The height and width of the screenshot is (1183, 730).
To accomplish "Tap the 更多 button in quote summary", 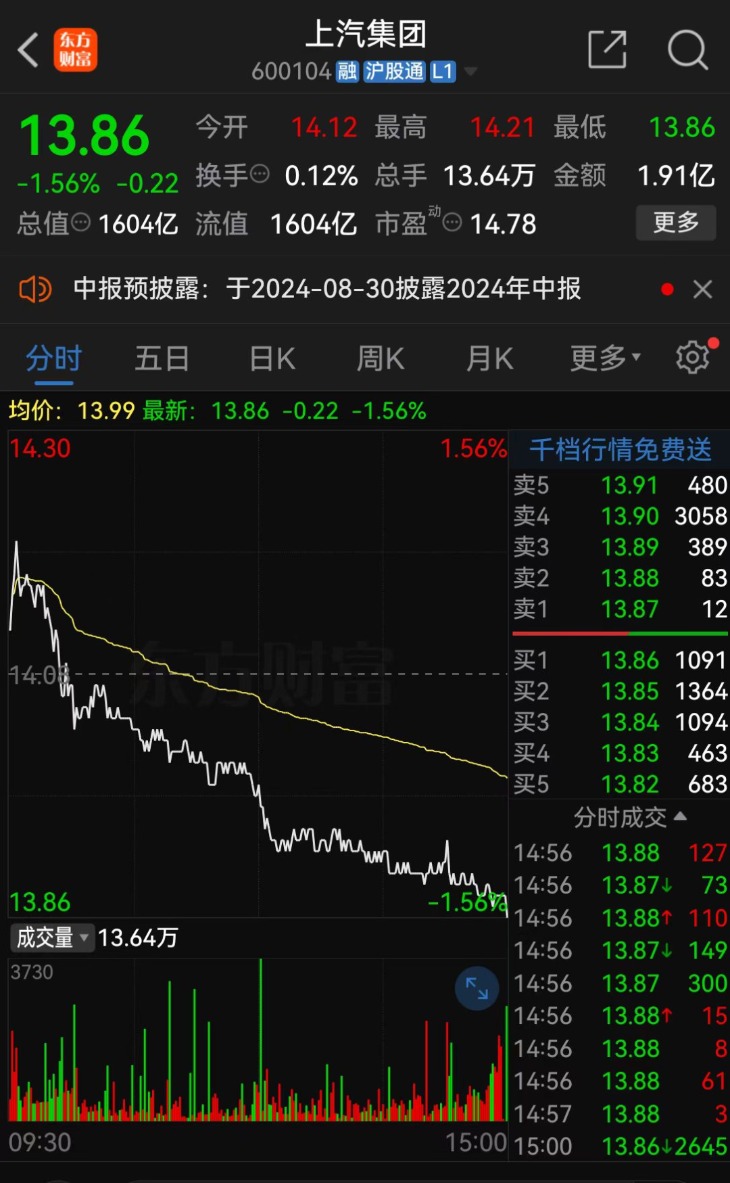I will [675, 223].
